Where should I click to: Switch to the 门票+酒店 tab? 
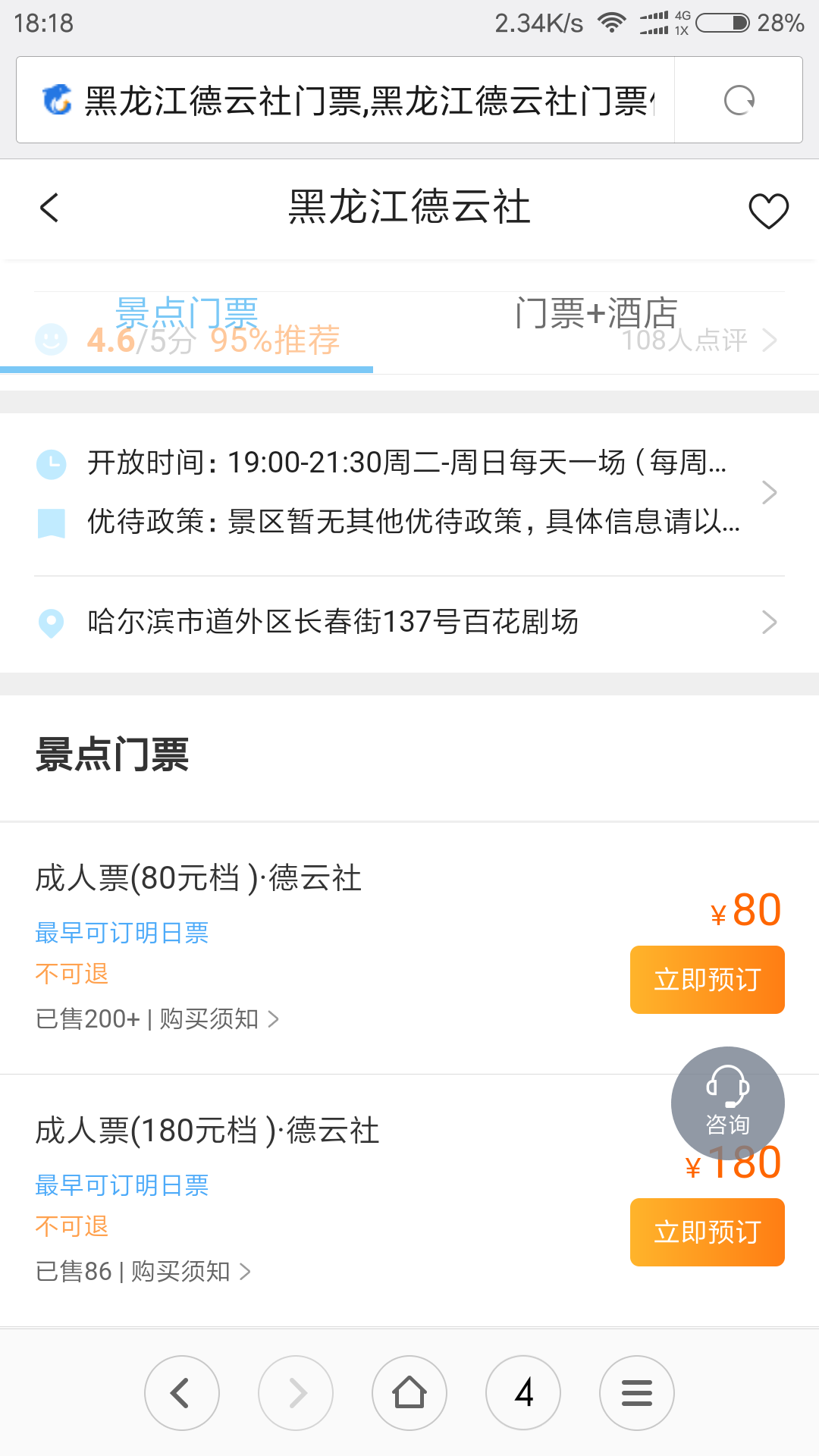[596, 313]
